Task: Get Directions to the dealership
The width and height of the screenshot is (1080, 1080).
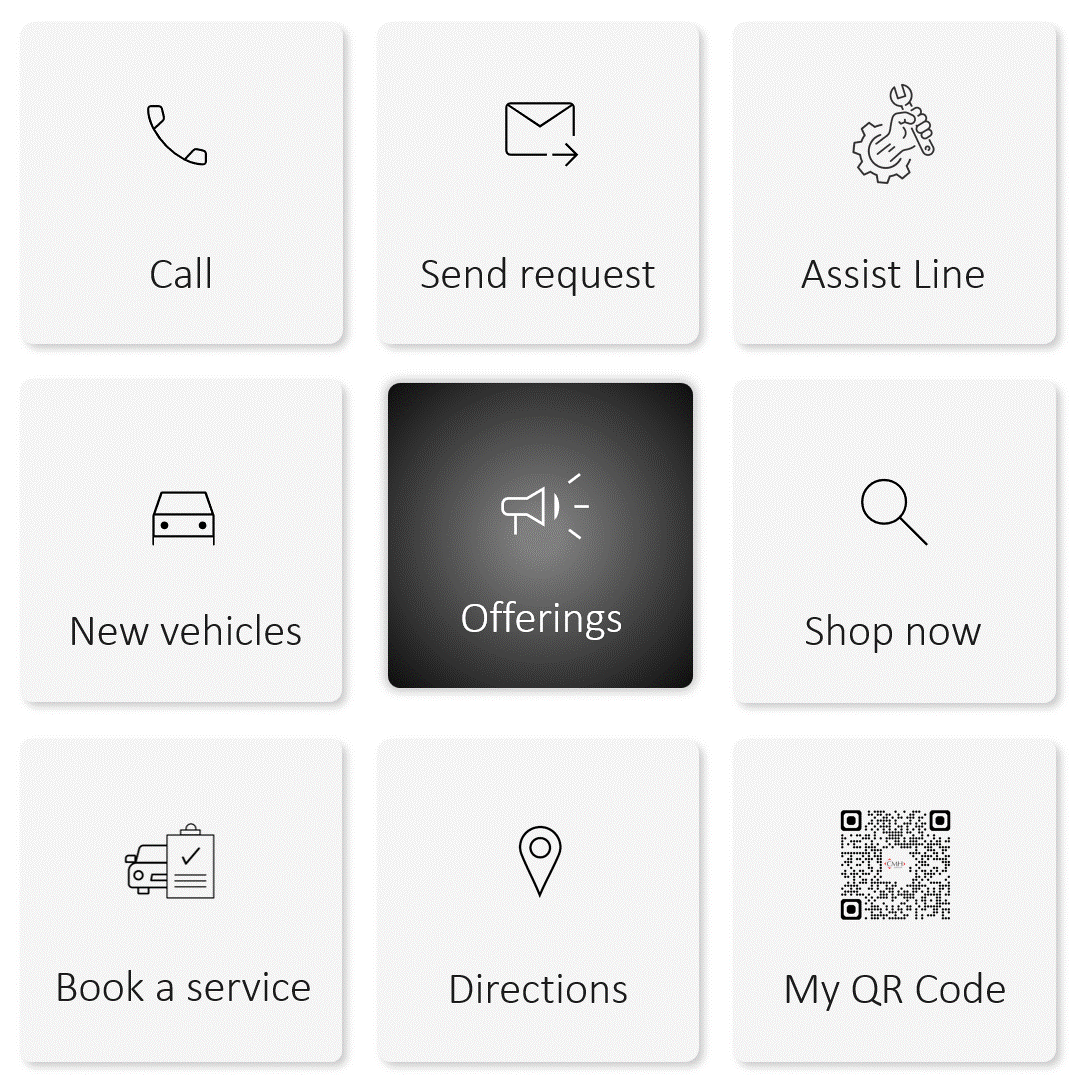Action: pos(538,899)
